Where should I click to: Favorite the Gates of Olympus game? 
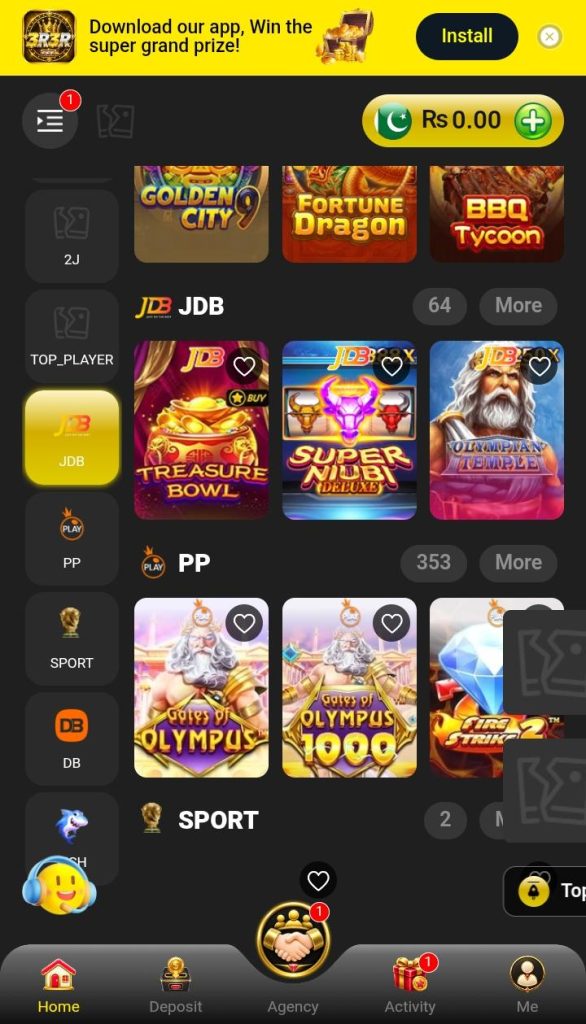244,624
